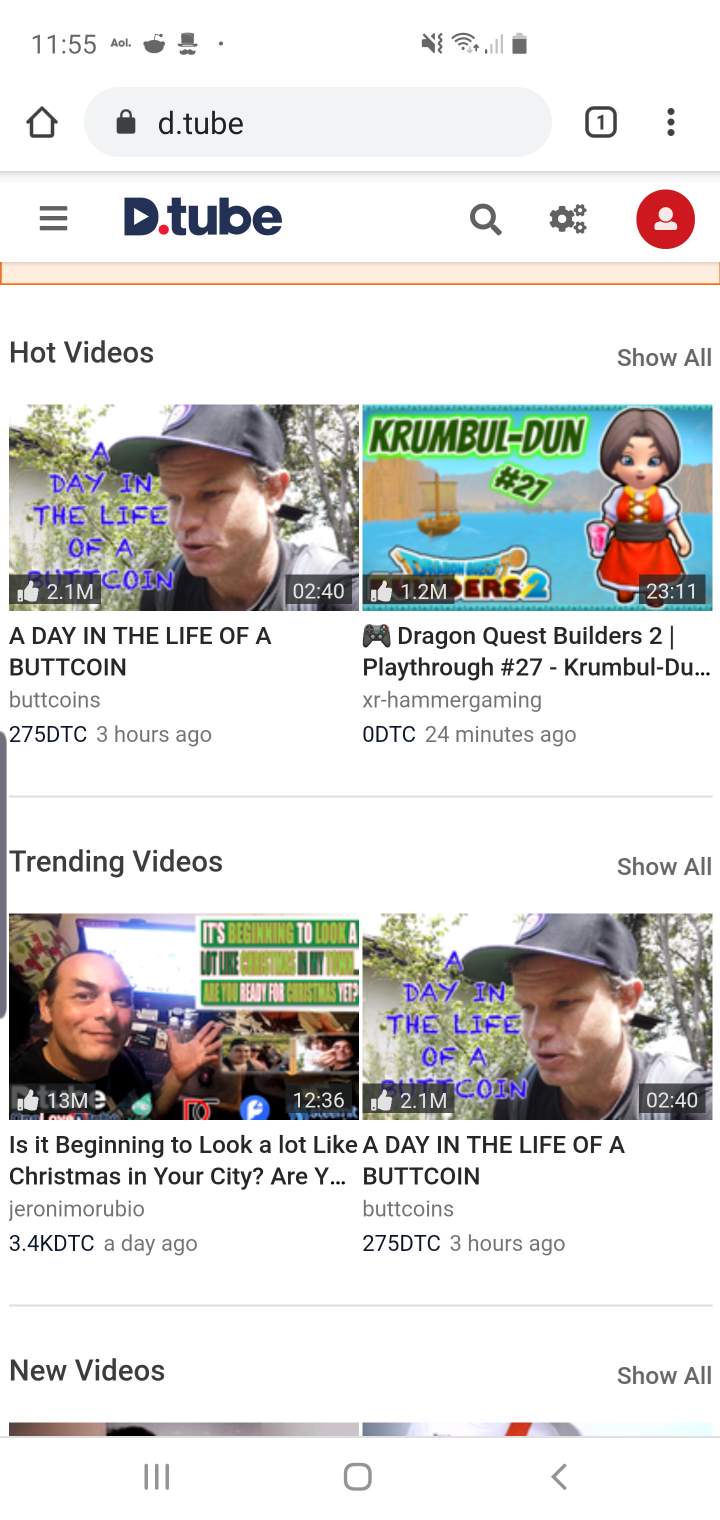Open the red user profile icon
Viewport: 720px width, 1520px height.
[x=665, y=218]
